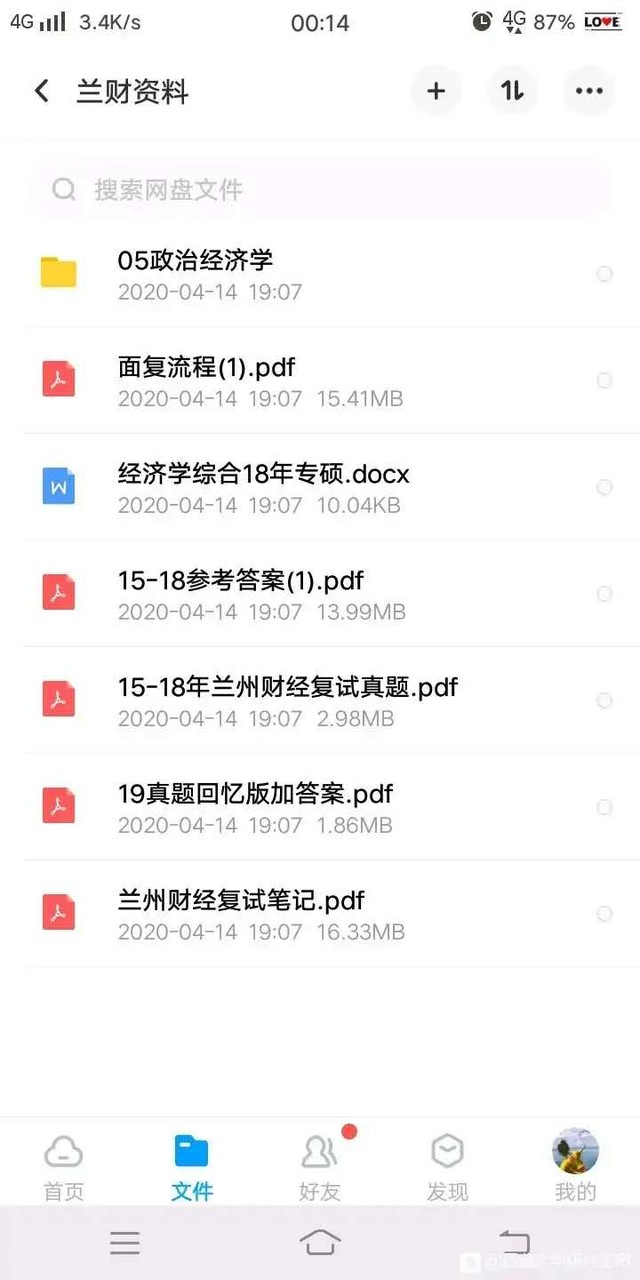Screen dimensions: 640x1280
Task: Tap the plus icon to add files
Action: [436, 91]
